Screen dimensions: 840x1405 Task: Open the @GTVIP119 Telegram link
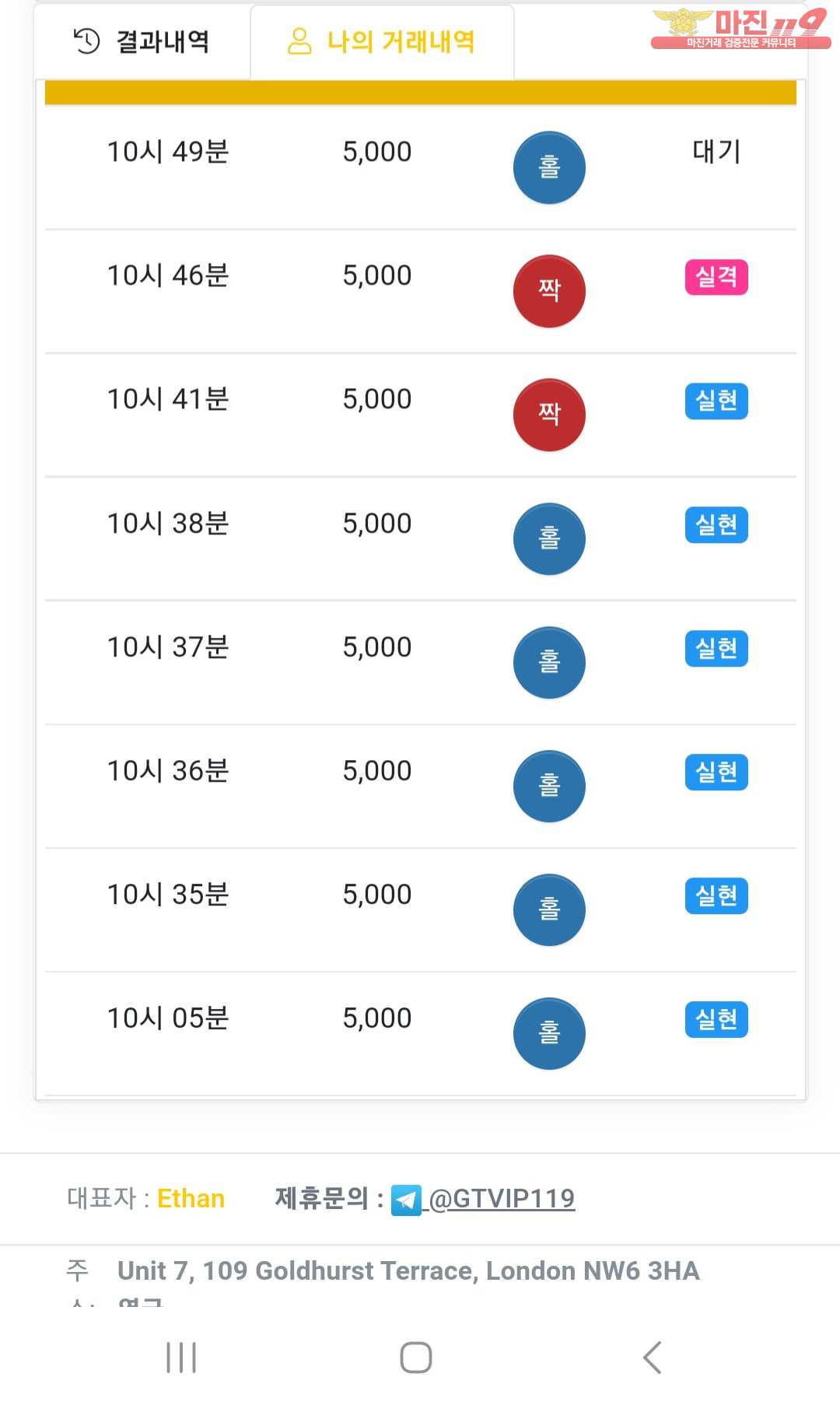pyautogui.click(x=500, y=1199)
